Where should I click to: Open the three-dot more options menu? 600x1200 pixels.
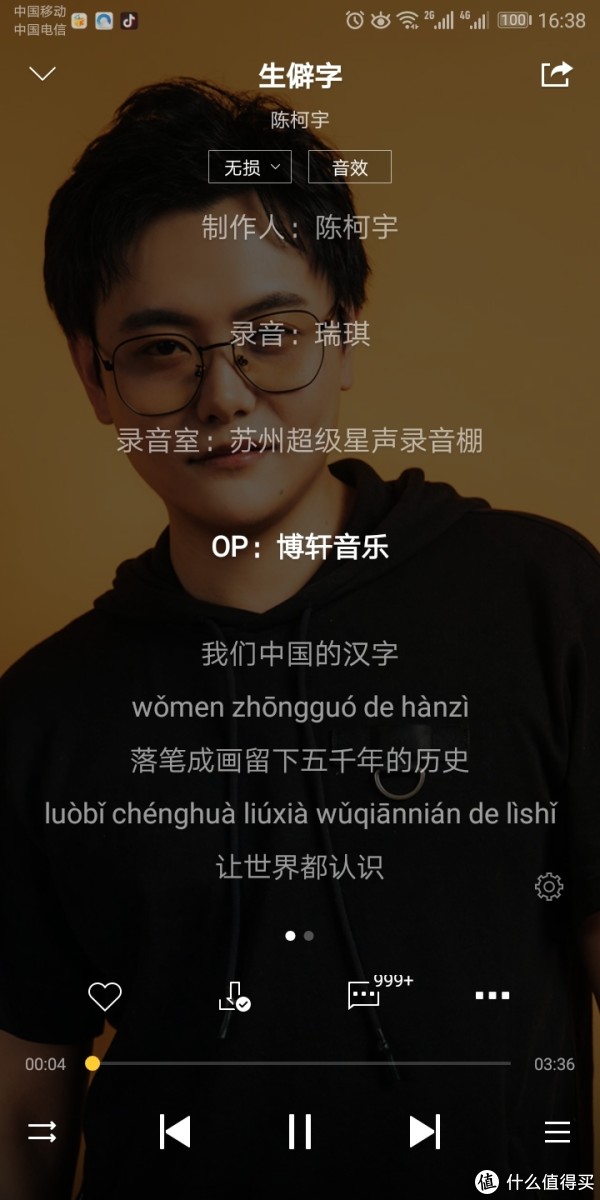point(492,996)
